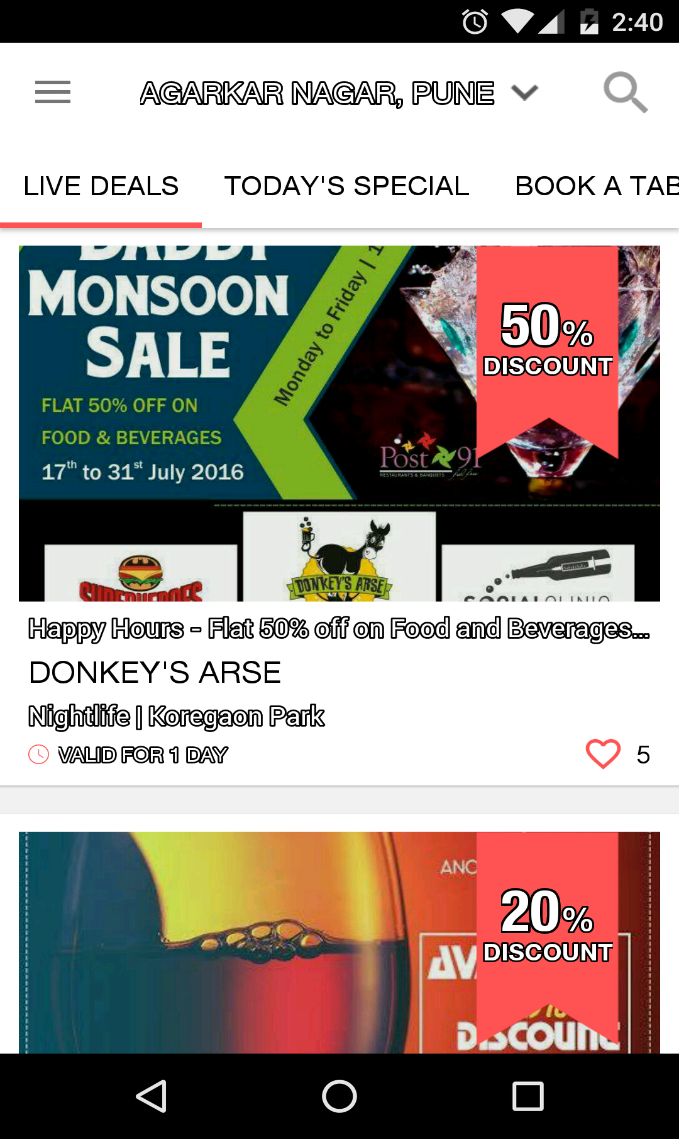Screen dimensions: 679x1139
Task: Like the Donkey's Arse deal with the heart
Action: coord(603,754)
